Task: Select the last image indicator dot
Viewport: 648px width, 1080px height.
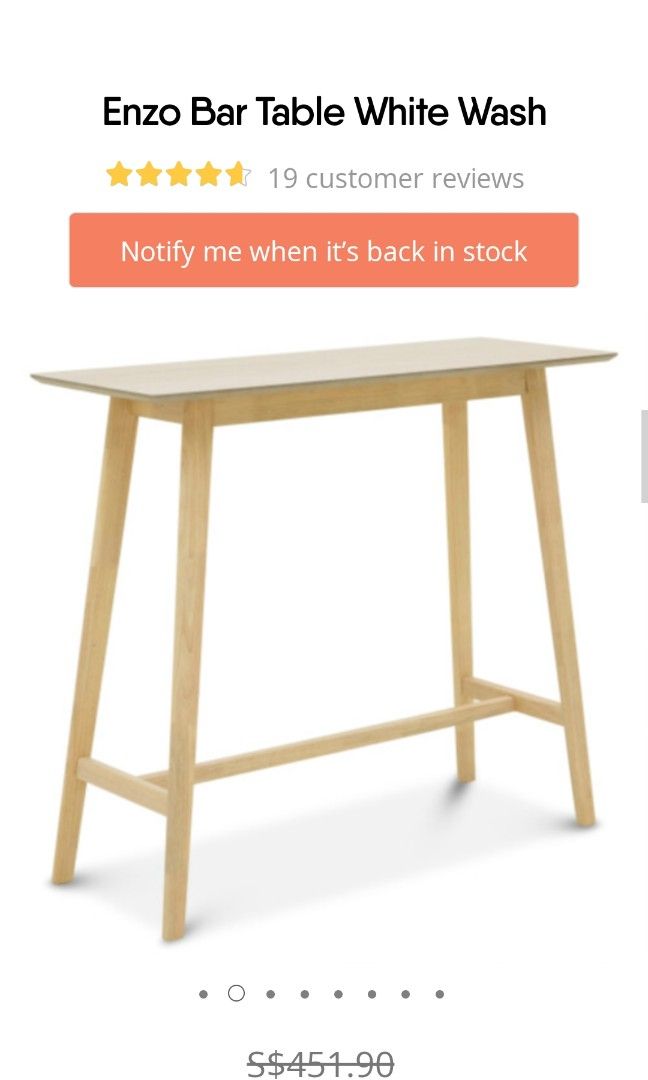Action: point(439,994)
